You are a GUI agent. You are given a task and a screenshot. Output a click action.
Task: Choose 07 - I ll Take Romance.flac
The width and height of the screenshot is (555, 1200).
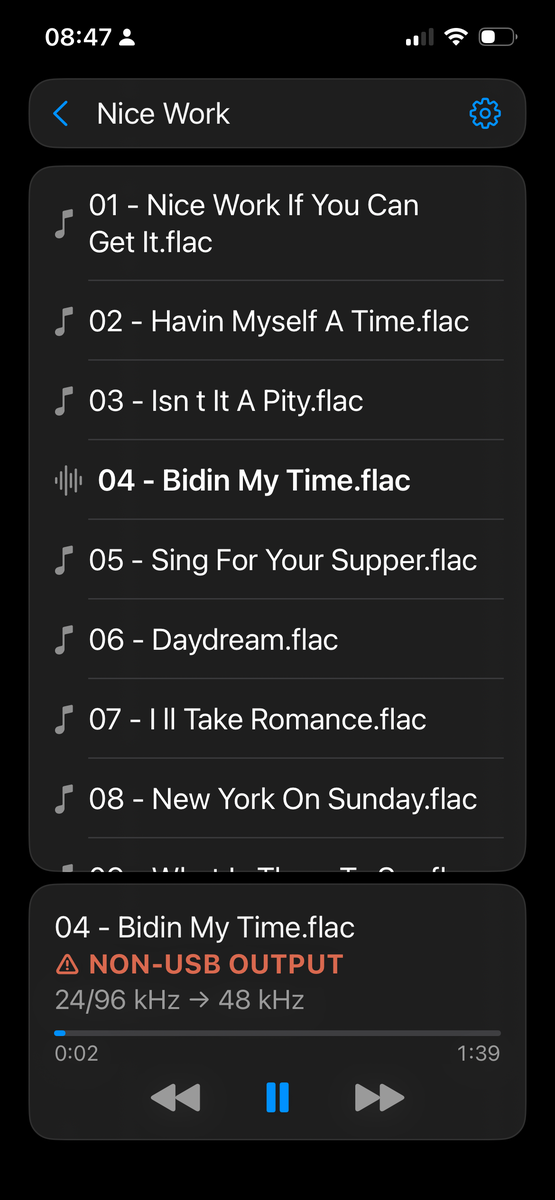pos(278,720)
